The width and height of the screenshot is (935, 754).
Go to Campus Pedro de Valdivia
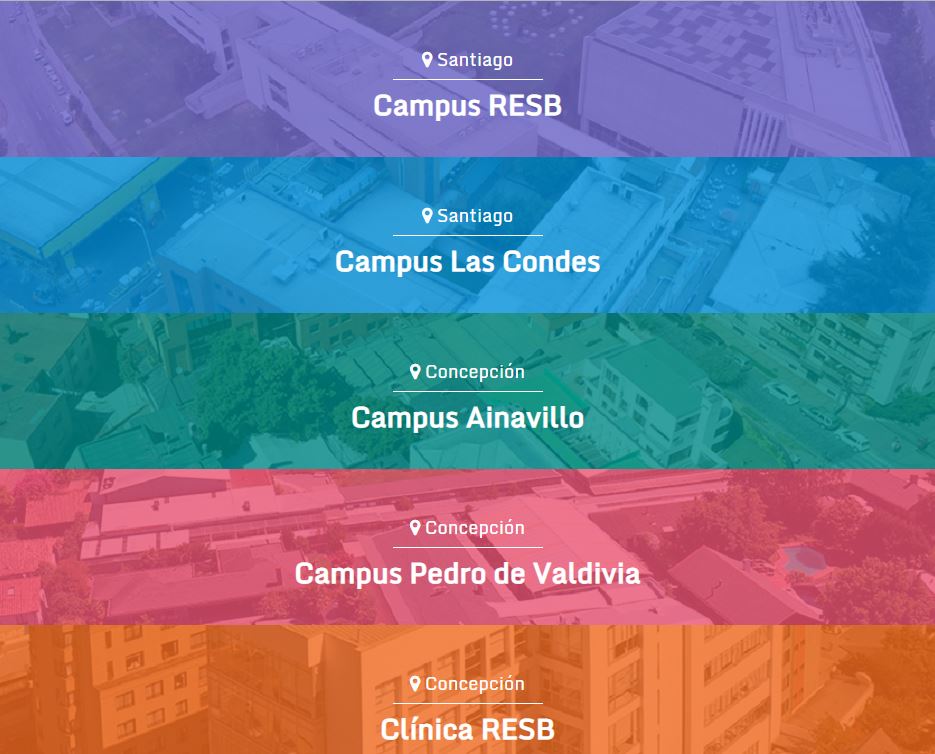(x=467, y=573)
